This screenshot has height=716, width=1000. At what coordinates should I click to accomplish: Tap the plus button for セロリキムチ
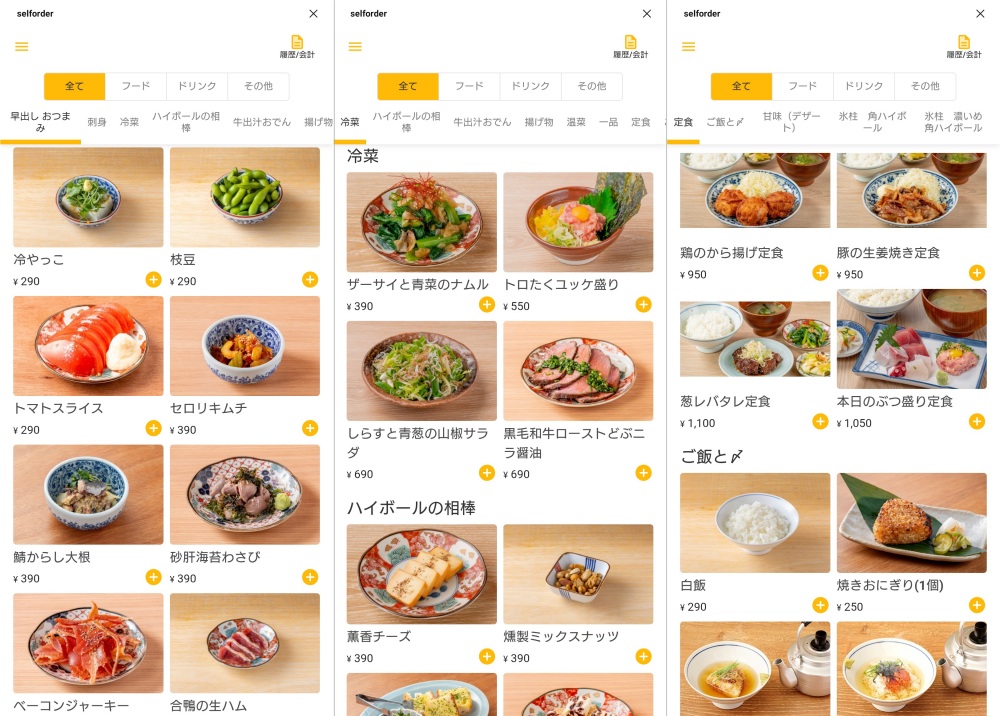pos(310,428)
